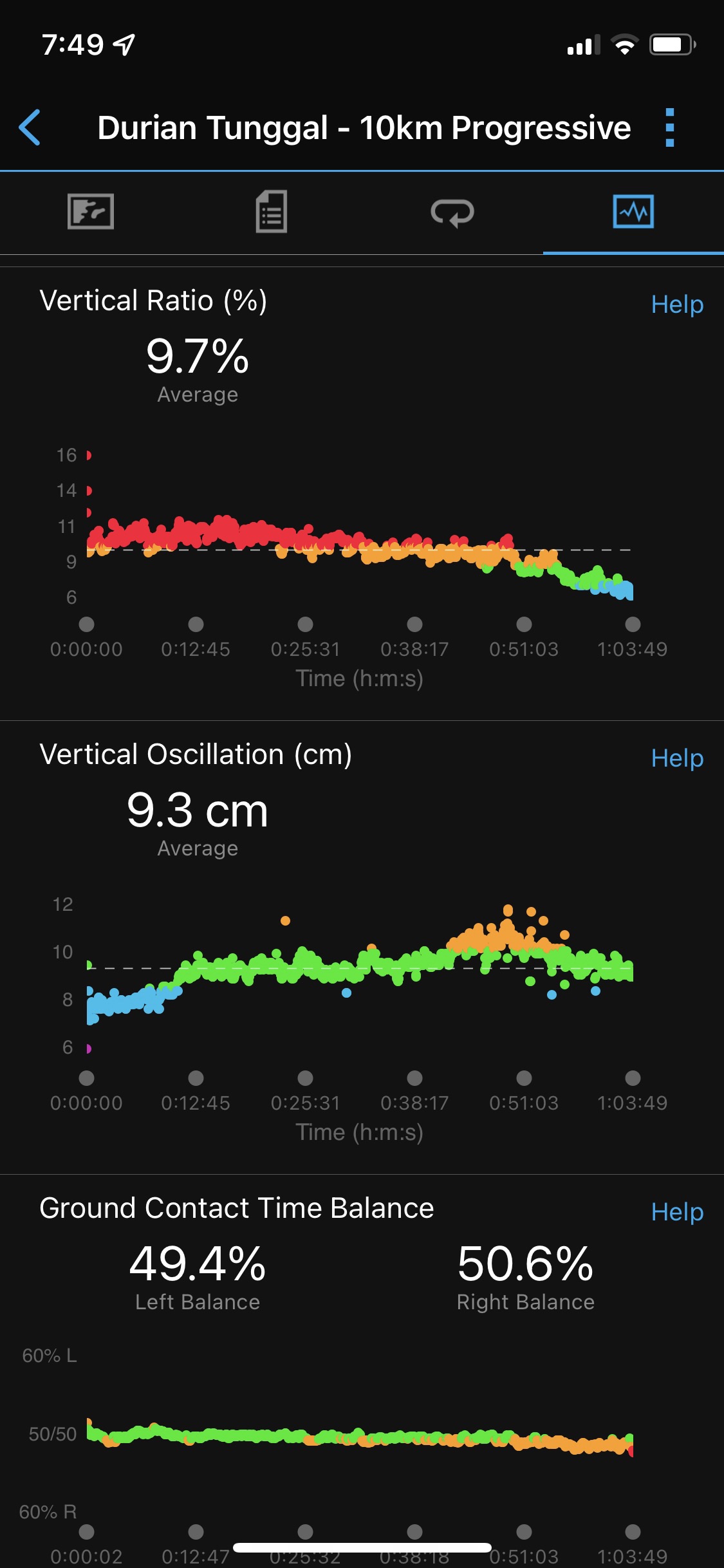Viewport: 724px width, 1568px height.
Task: Open Help for Vertical Ratio
Action: click(x=676, y=304)
